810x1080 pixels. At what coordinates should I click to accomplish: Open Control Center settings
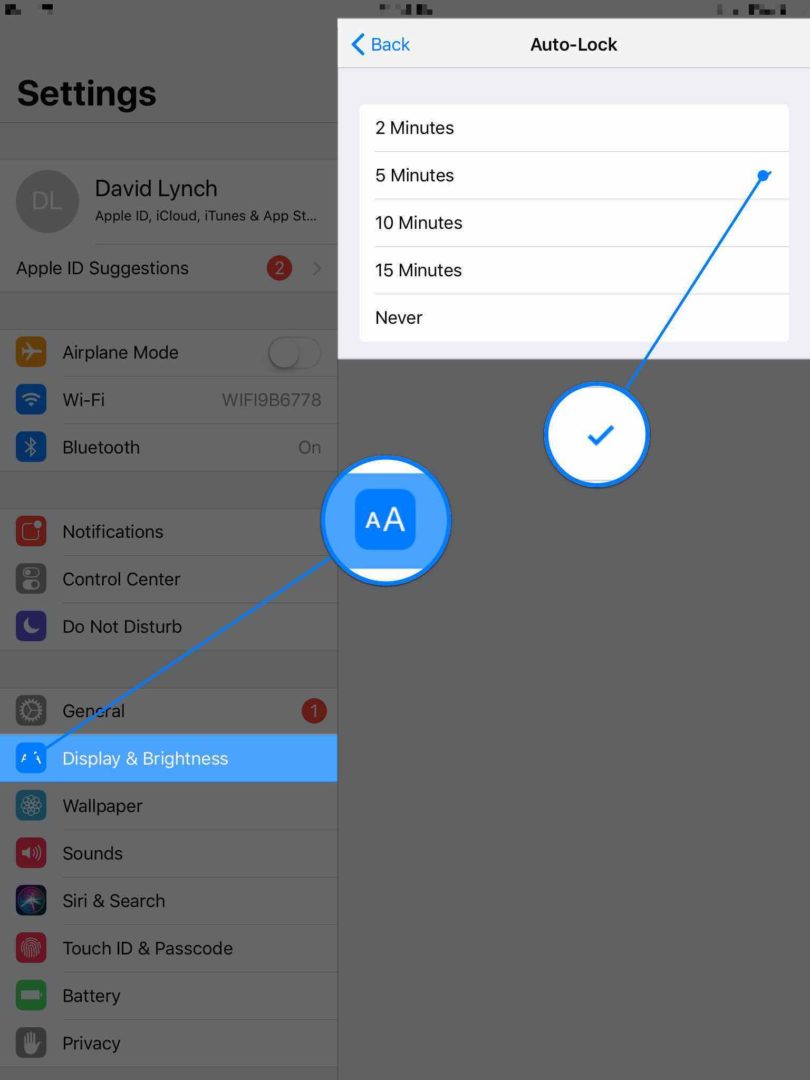click(x=168, y=579)
